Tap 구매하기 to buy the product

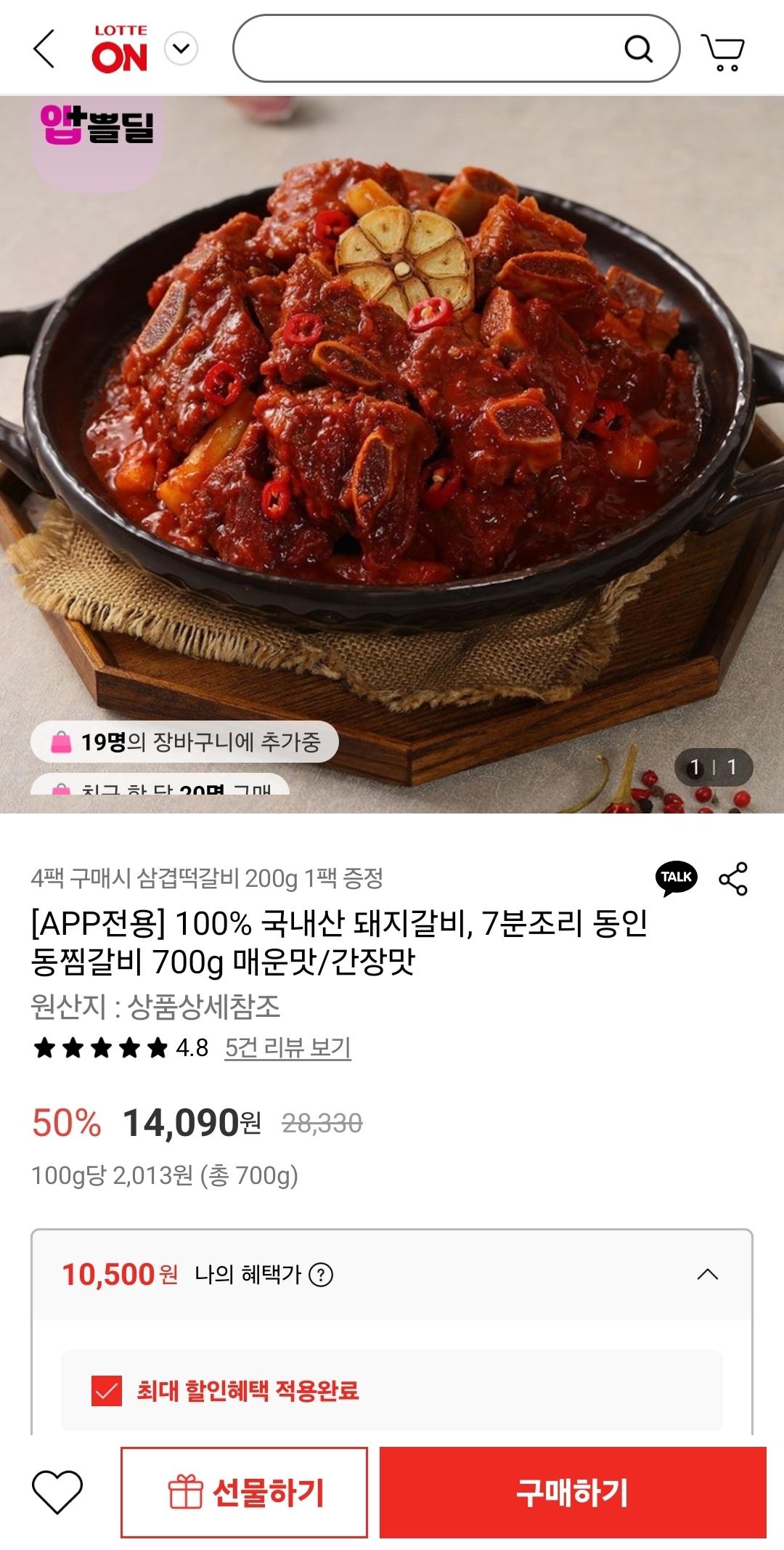(573, 1492)
